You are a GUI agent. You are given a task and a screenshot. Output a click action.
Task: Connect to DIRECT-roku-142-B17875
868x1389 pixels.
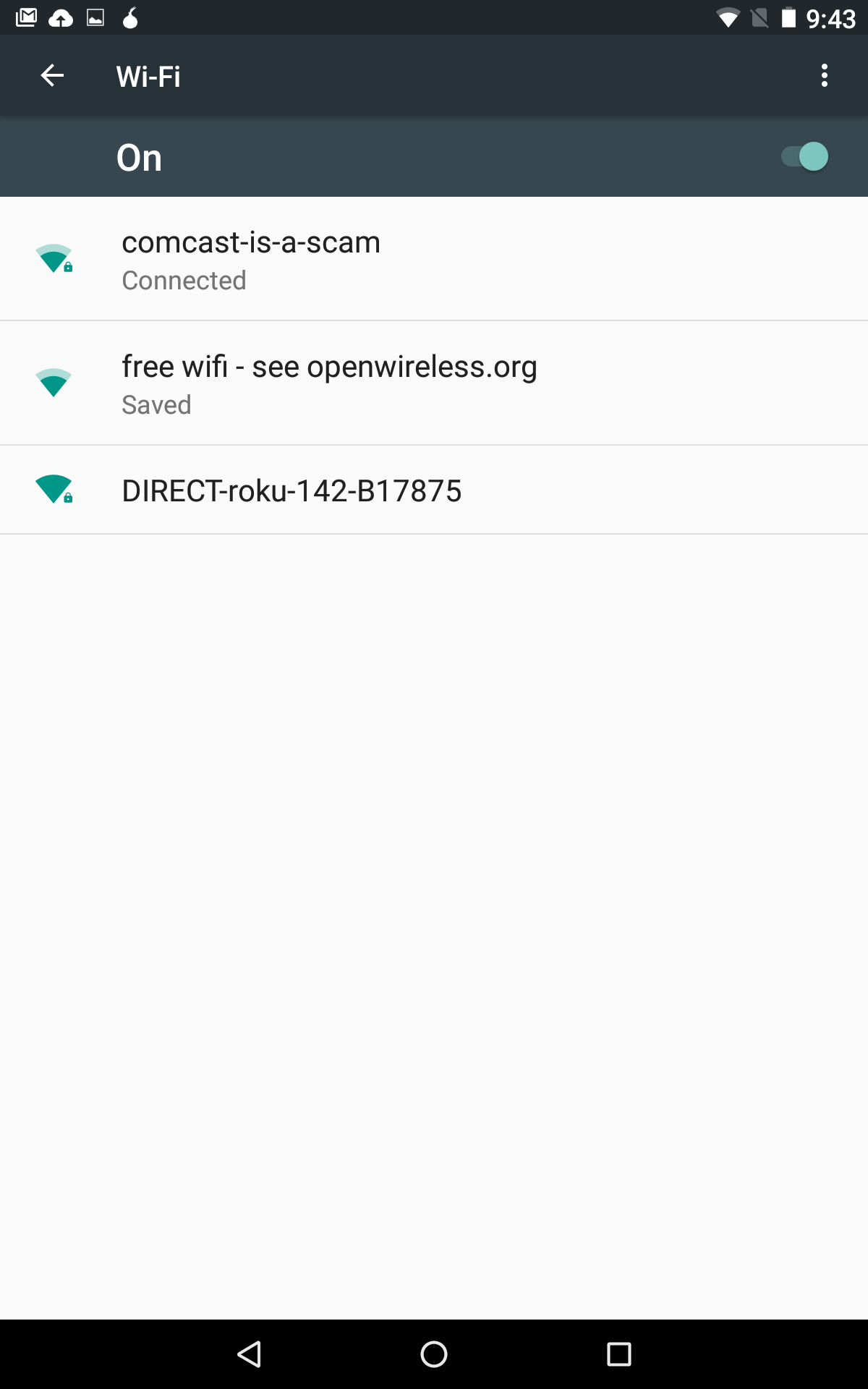pyautogui.click(x=434, y=490)
